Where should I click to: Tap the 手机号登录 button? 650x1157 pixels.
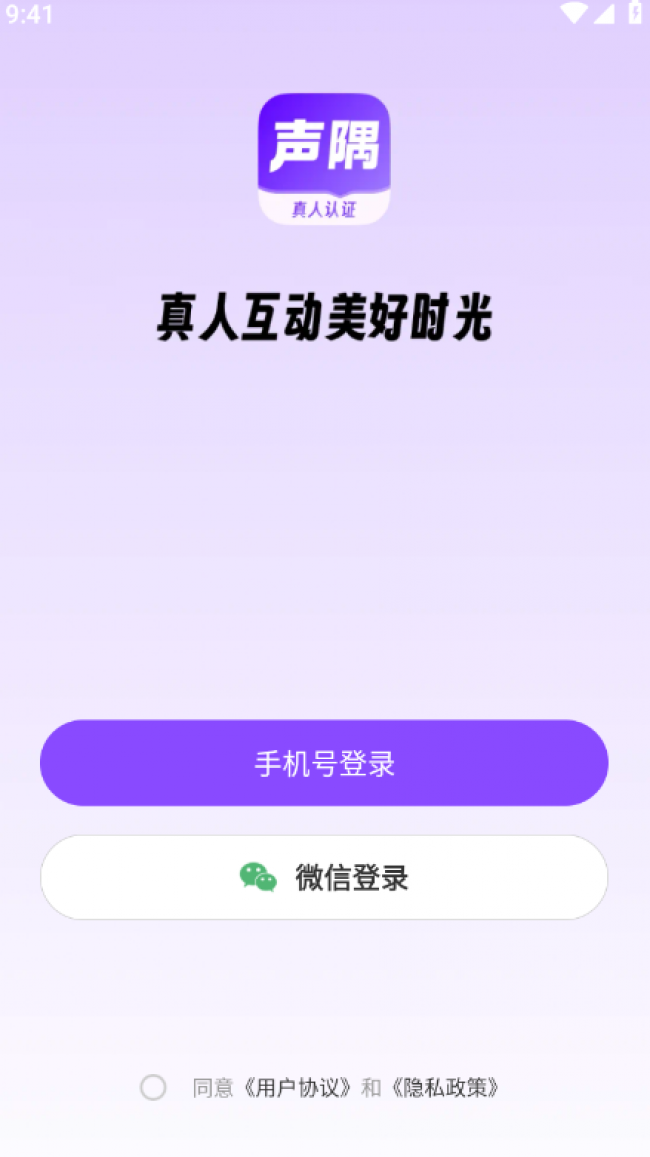[x=324, y=763]
